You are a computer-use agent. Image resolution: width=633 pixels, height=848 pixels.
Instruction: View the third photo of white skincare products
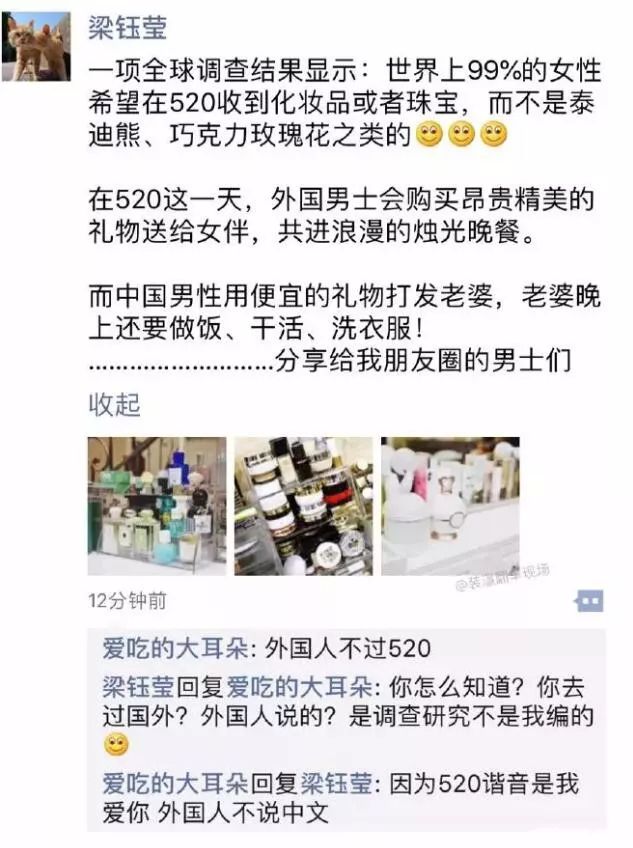pyautogui.click(x=450, y=505)
